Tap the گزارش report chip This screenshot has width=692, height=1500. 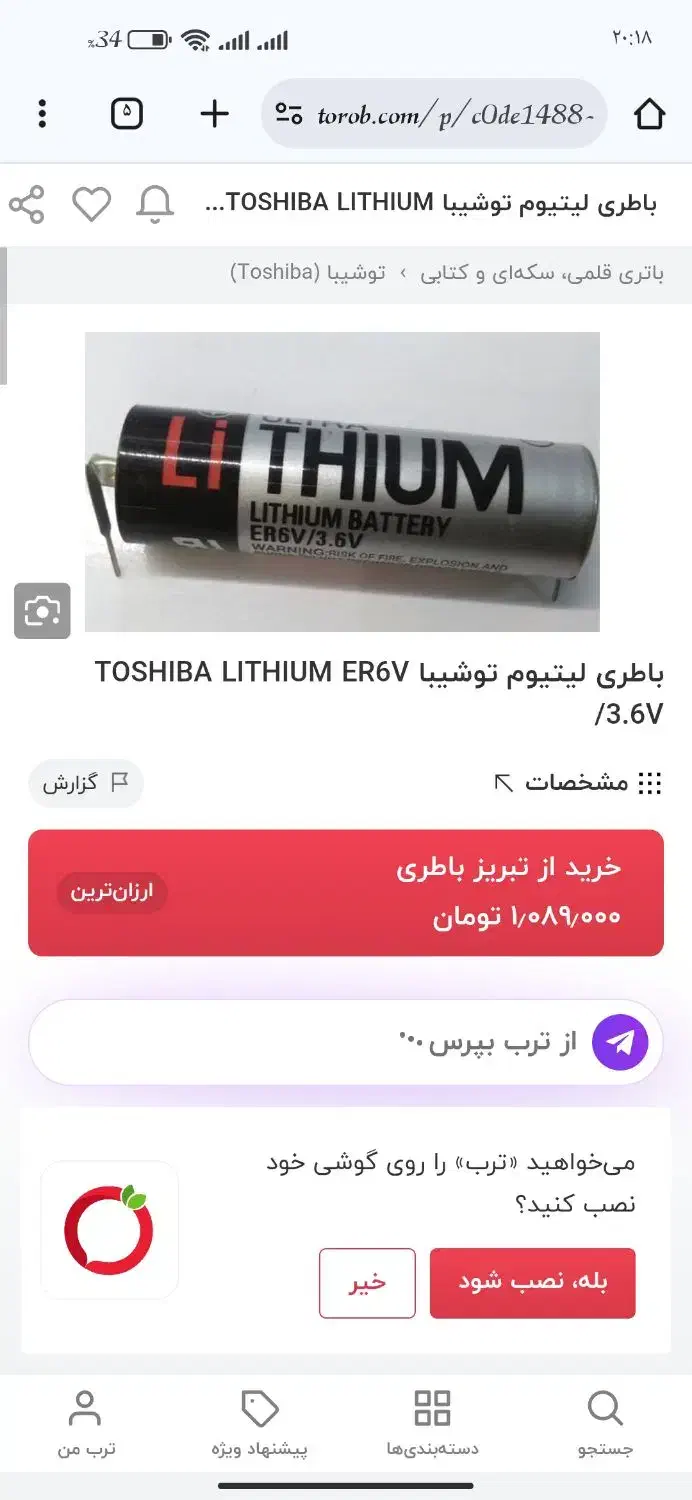pos(85,783)
